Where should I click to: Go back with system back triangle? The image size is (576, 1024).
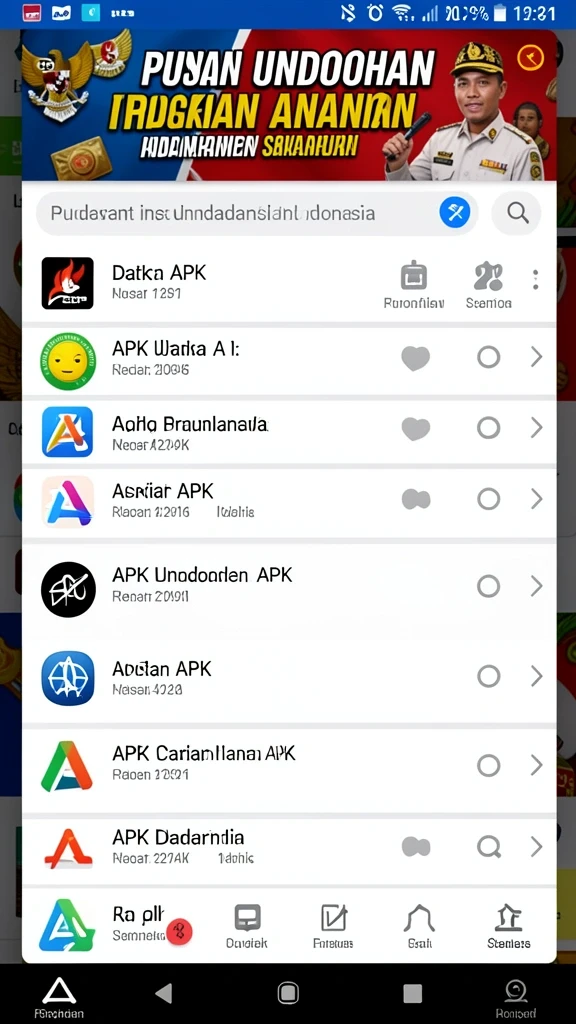pos(163,993)
